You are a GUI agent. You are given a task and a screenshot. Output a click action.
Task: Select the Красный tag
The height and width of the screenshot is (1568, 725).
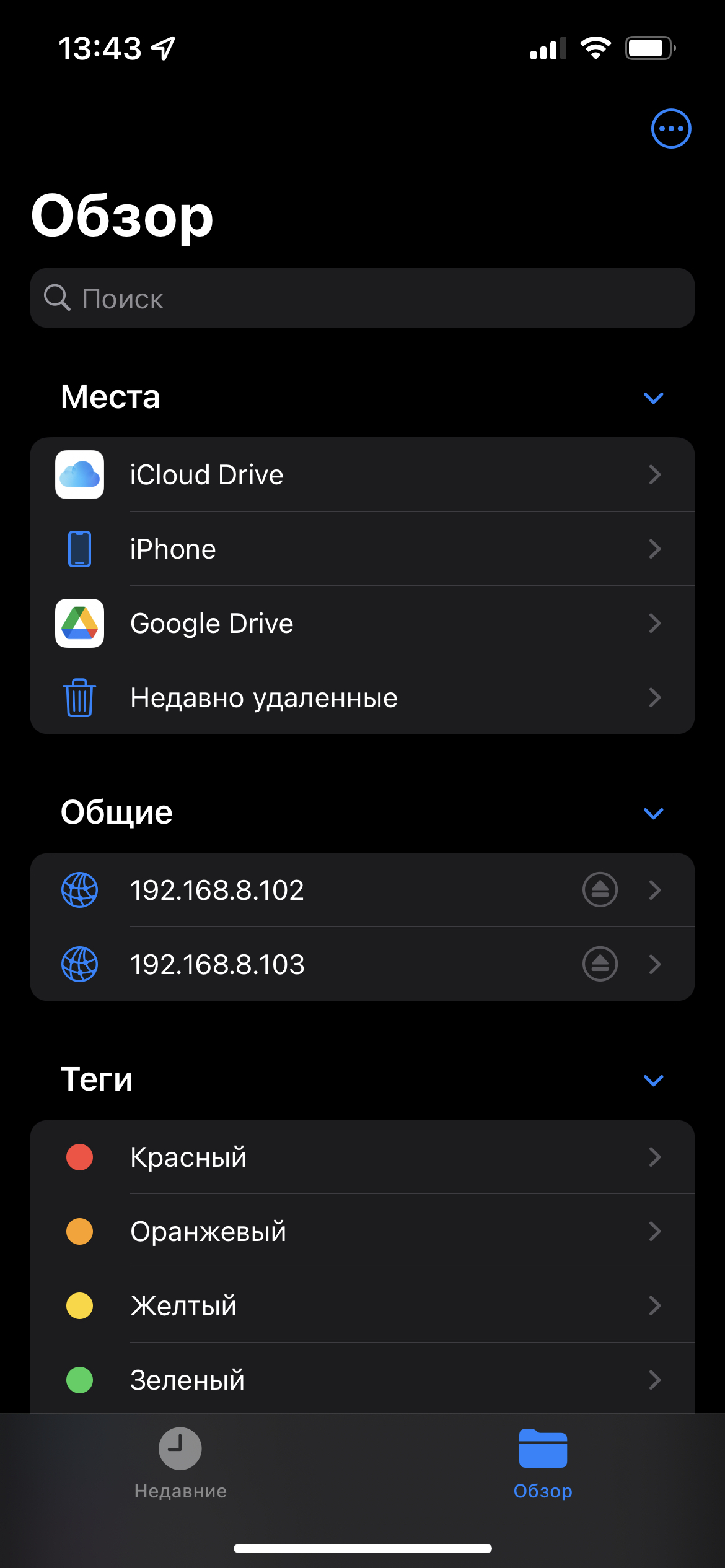tap(362, 1157)
